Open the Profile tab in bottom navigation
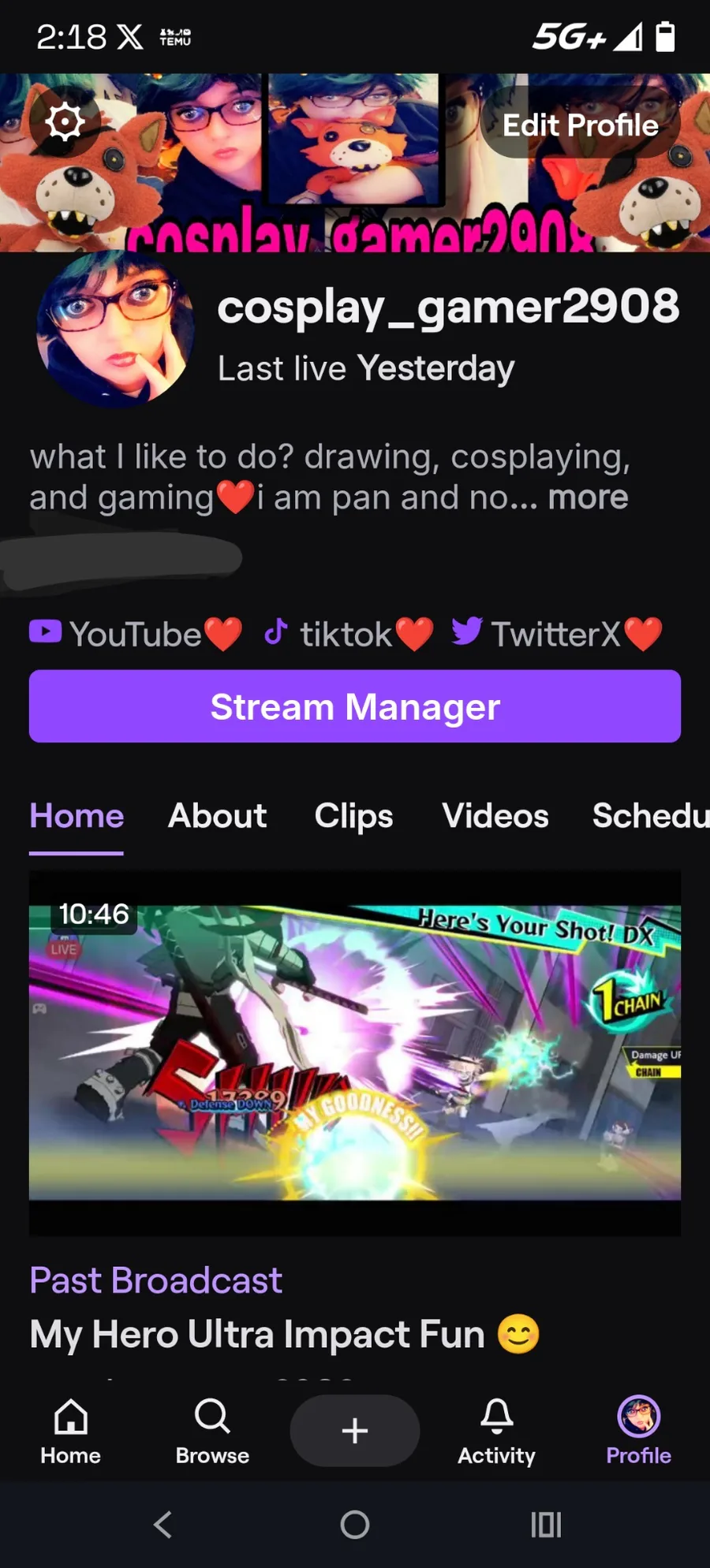The width and height of the screenshot is (710, 1568). pyautogui.click(x=638, y=1431)
